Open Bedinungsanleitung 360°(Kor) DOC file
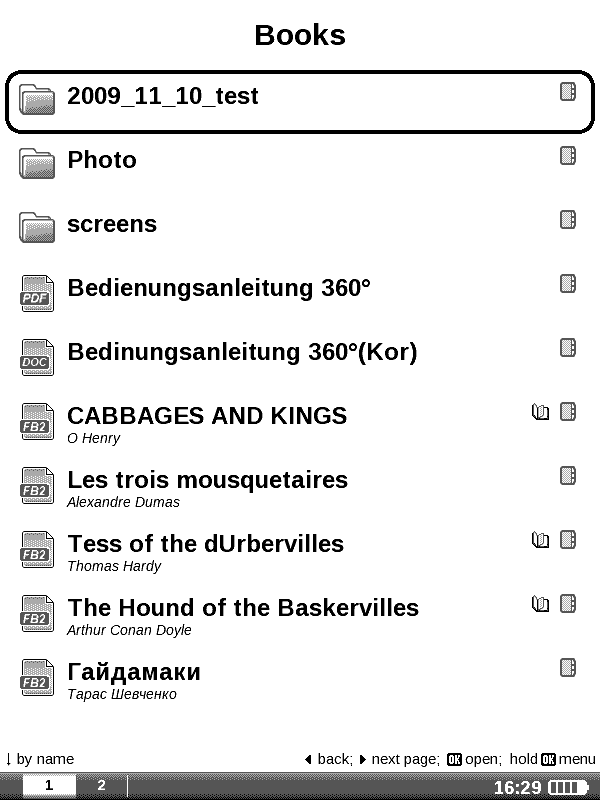The image size is (600, 800). (241, 352)
